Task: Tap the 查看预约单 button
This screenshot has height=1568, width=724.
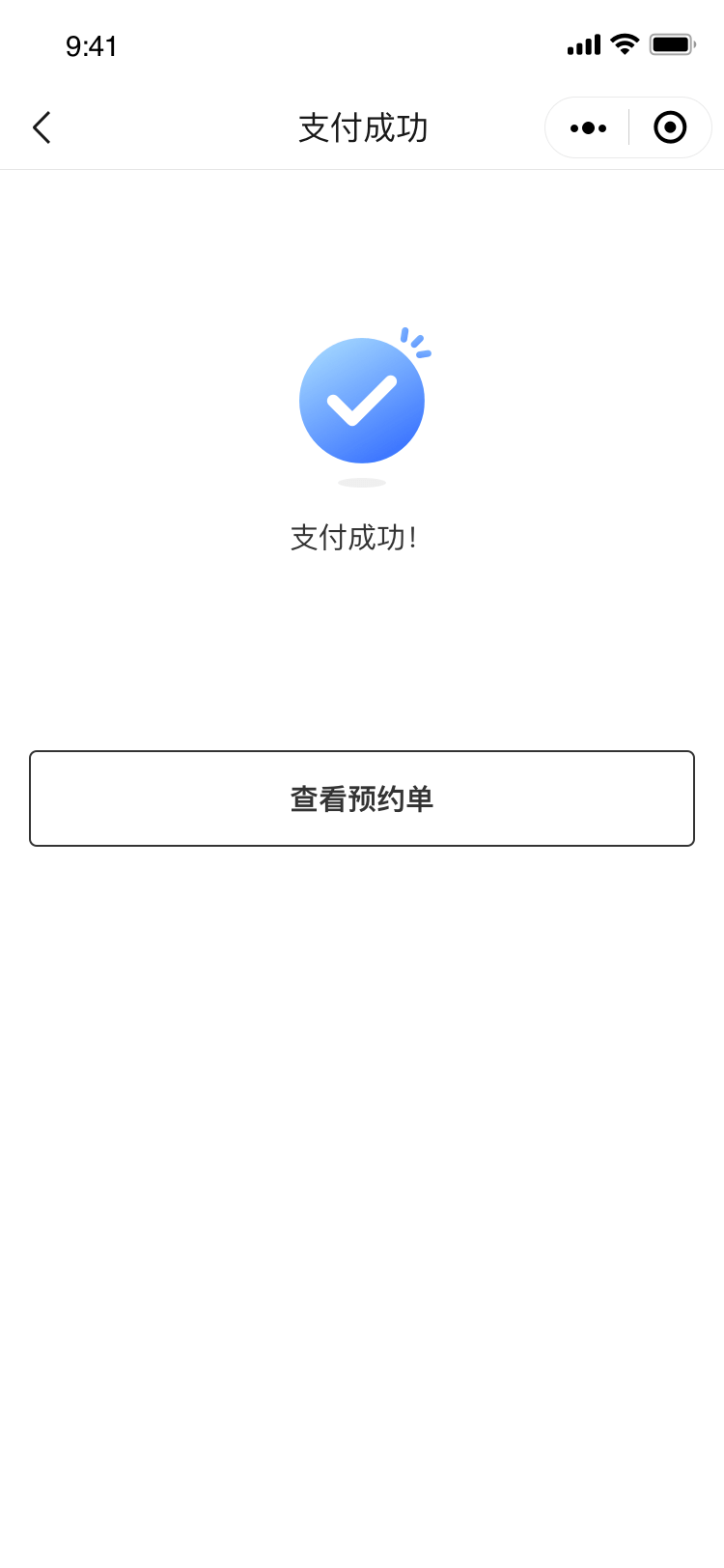Action: 362,798
